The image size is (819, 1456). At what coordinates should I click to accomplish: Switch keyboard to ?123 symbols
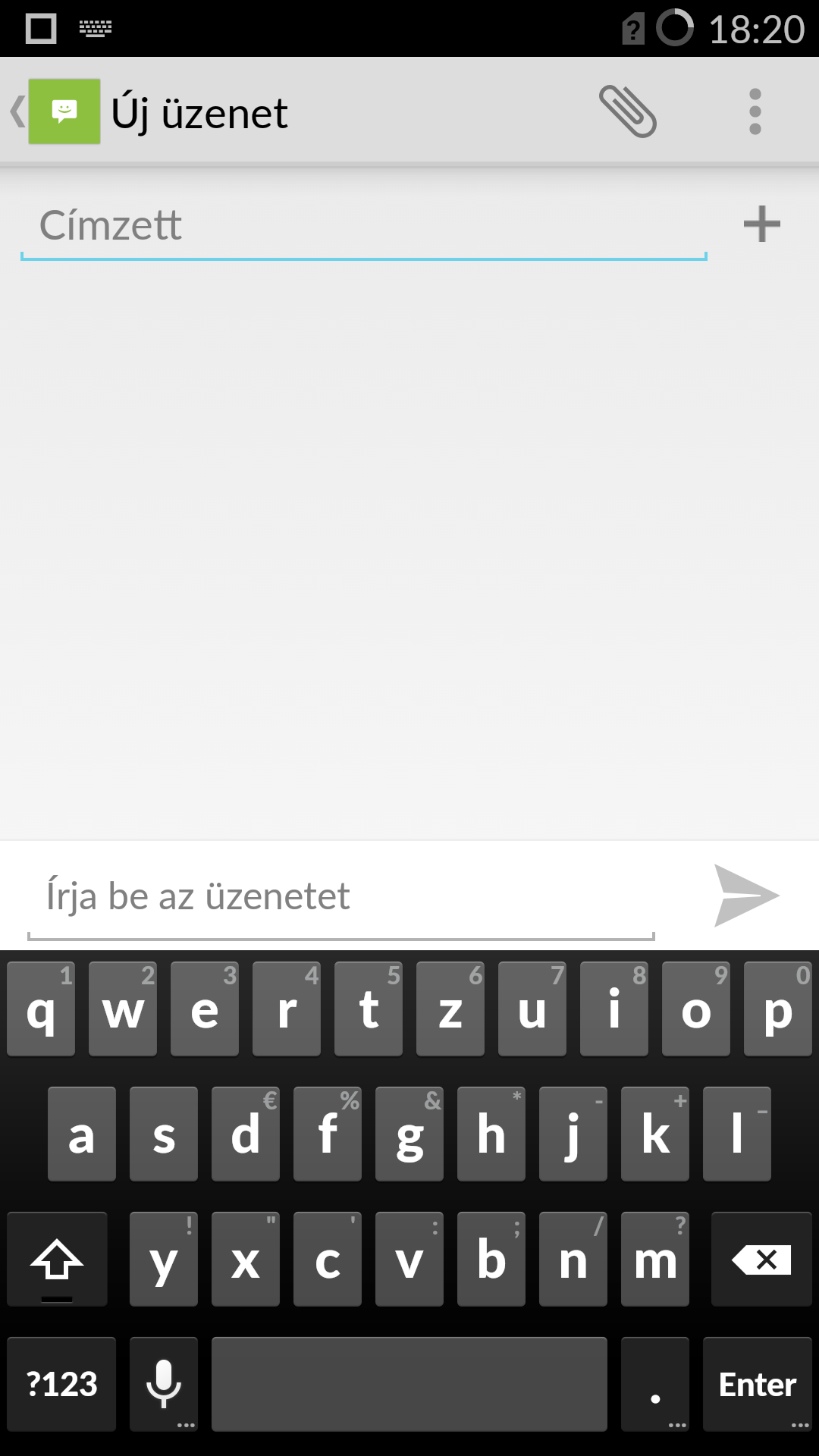point(61,1385)
